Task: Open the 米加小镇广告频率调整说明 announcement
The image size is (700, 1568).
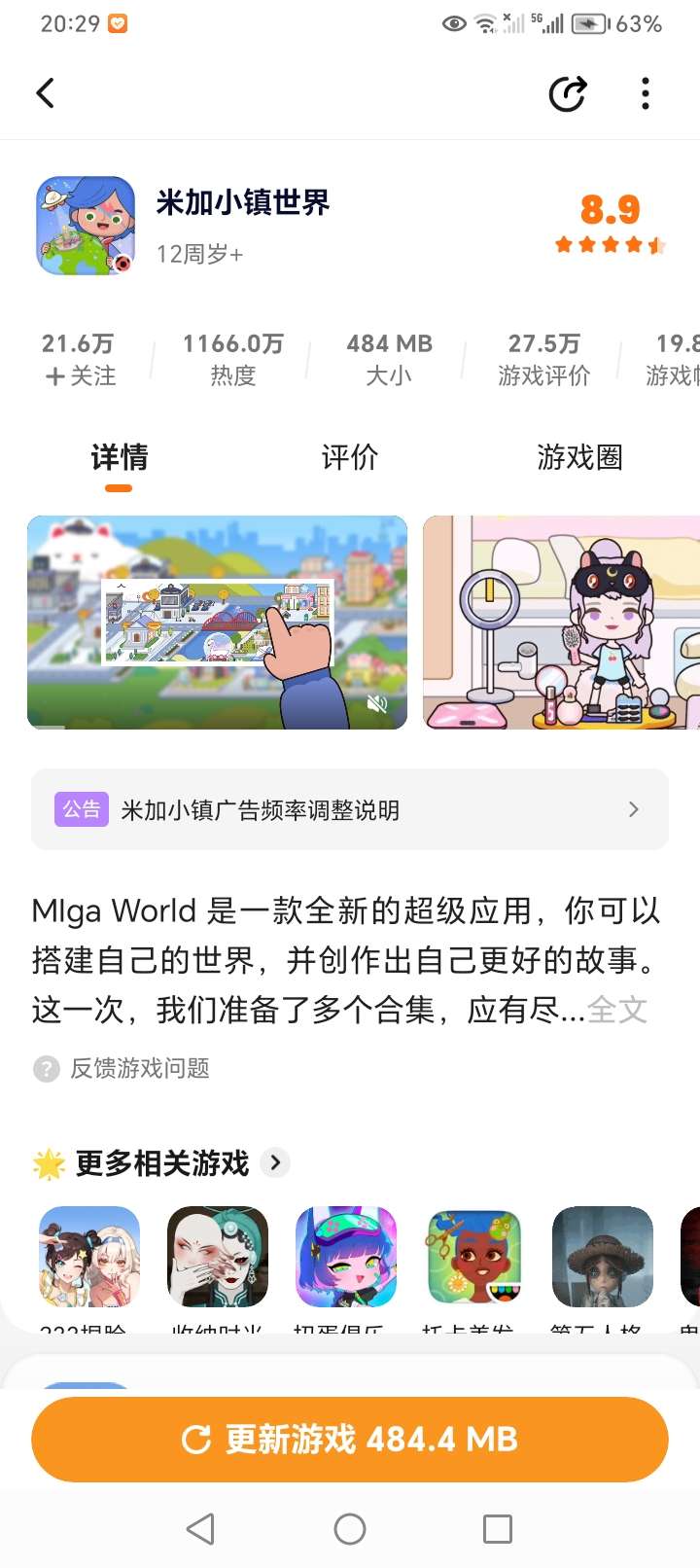Action: [350, 809]
